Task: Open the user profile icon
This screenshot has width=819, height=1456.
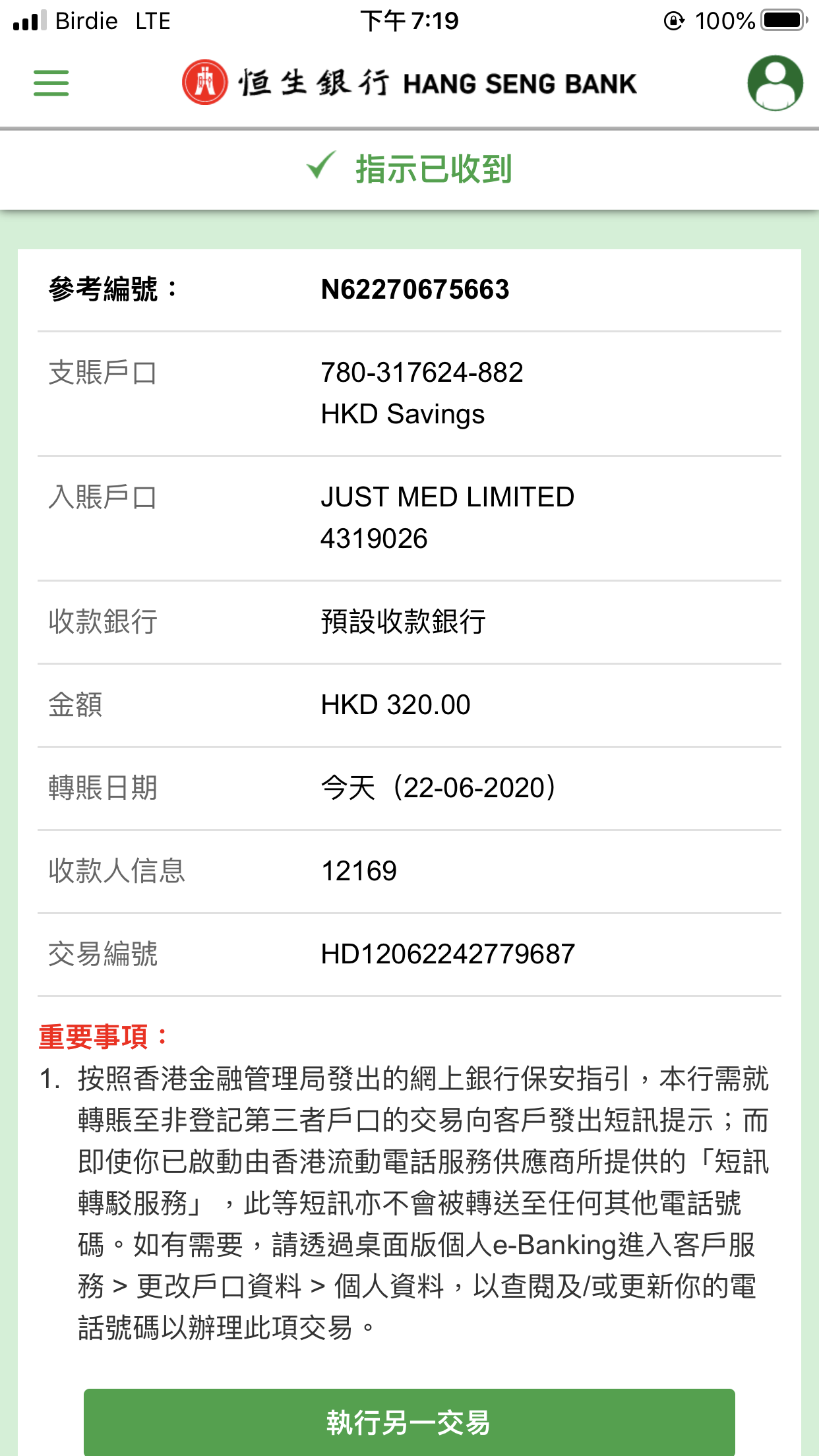Action: pos(775,83)
